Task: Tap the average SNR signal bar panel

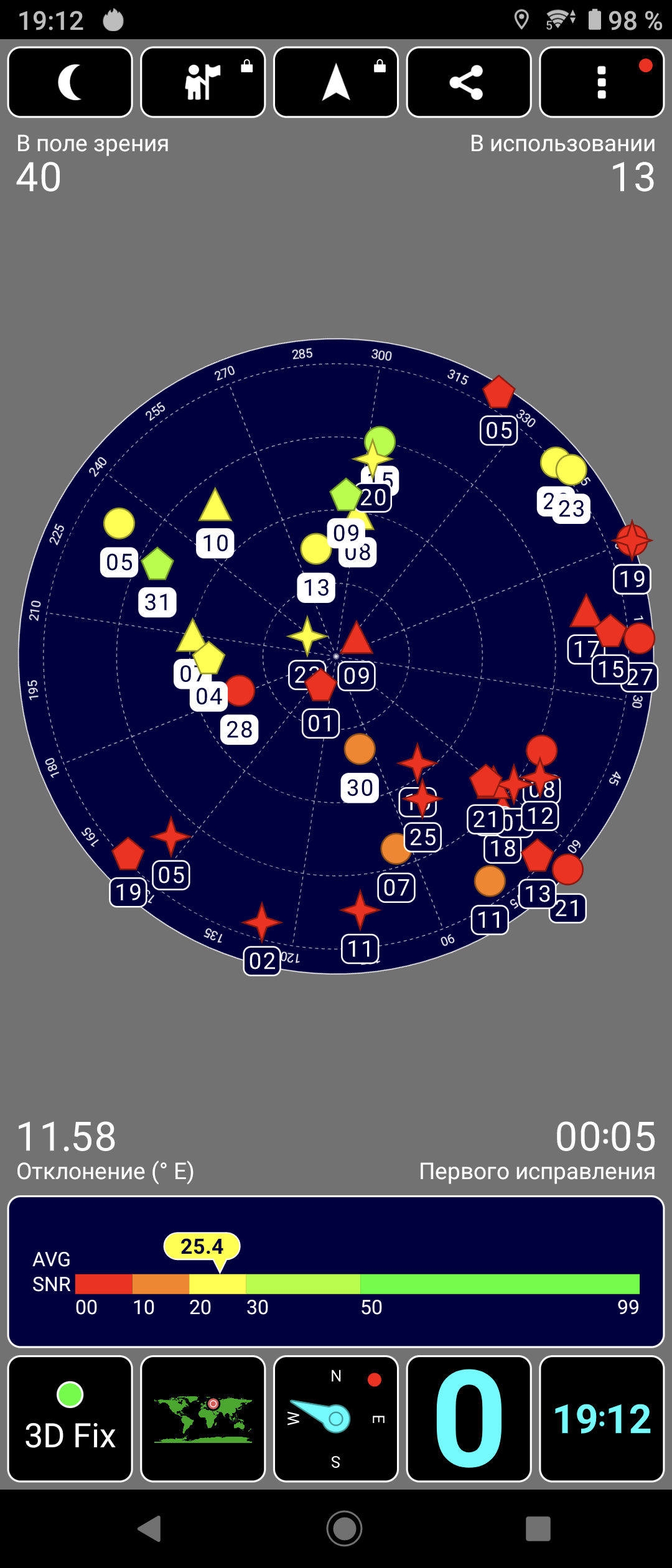Action: [336, 1271]
